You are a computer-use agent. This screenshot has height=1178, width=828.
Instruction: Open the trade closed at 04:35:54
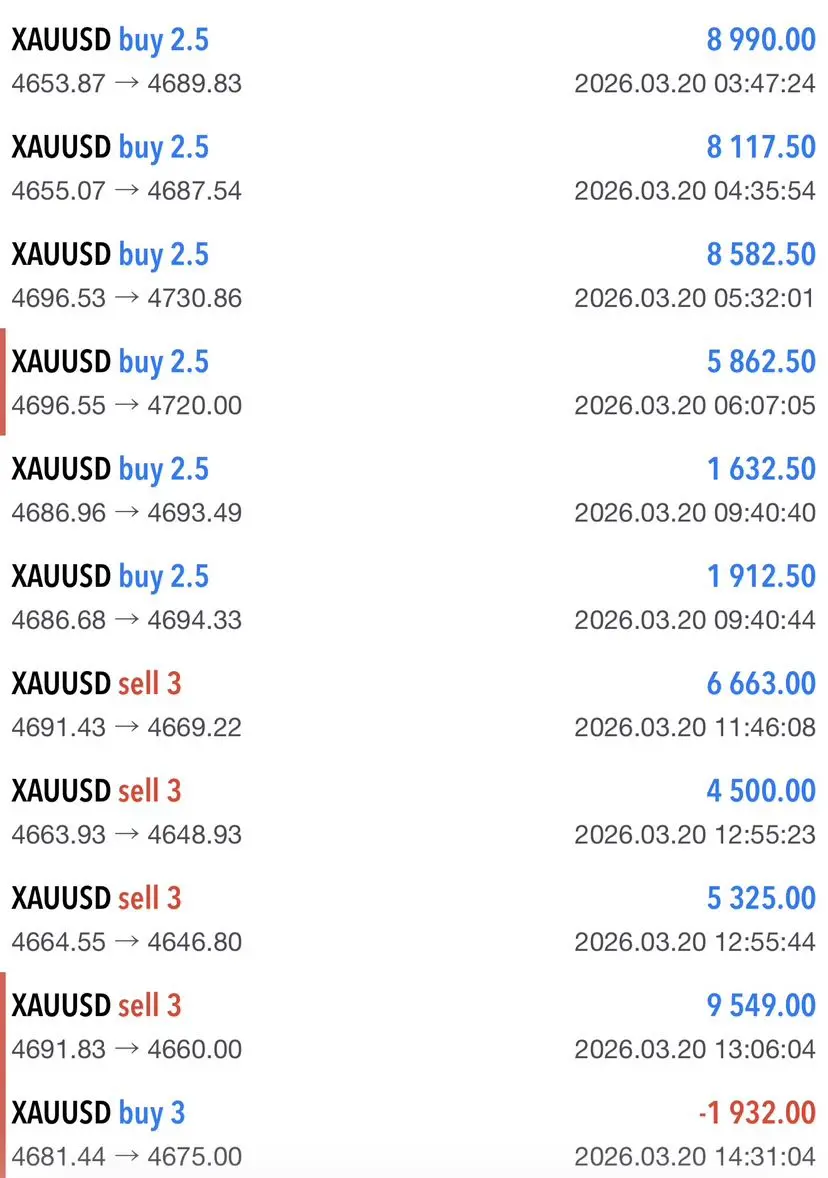pos(414,168)
